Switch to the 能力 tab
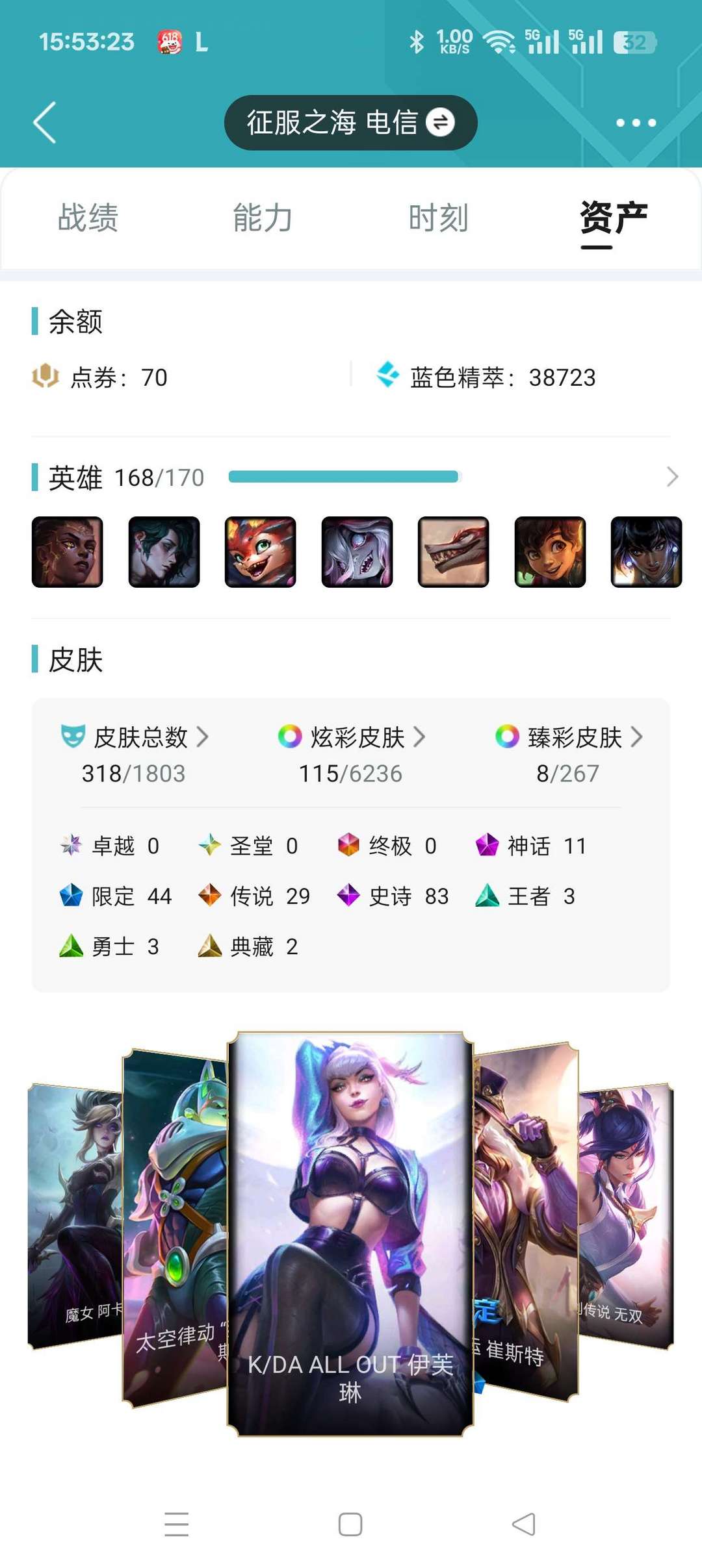The width and height of the screenshot is (702, 1568). [263, 218]
